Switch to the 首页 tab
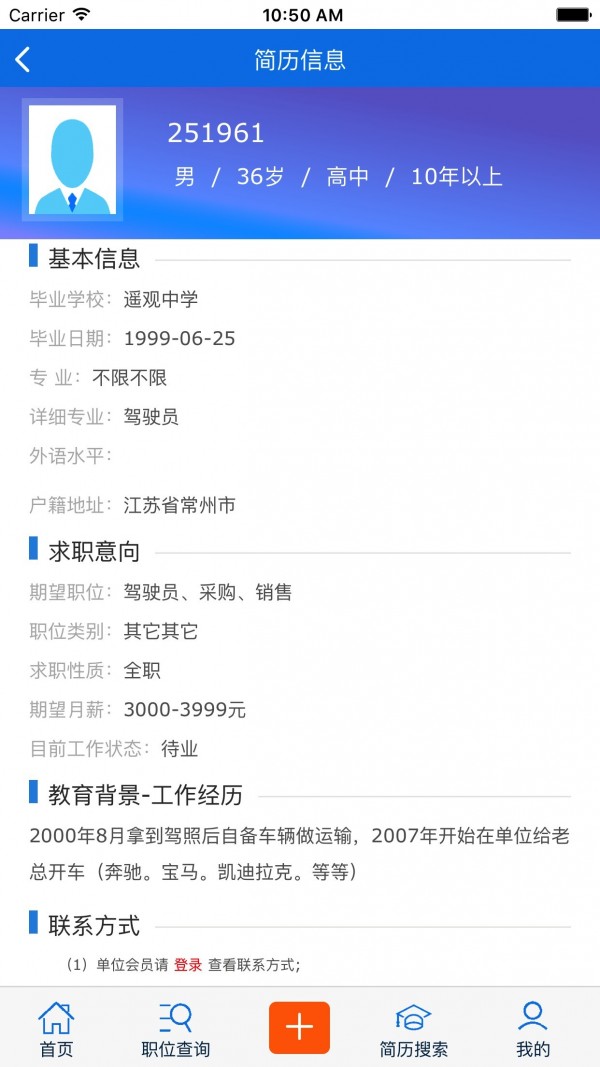600x1067 pixels. (x=56, y=1030)
